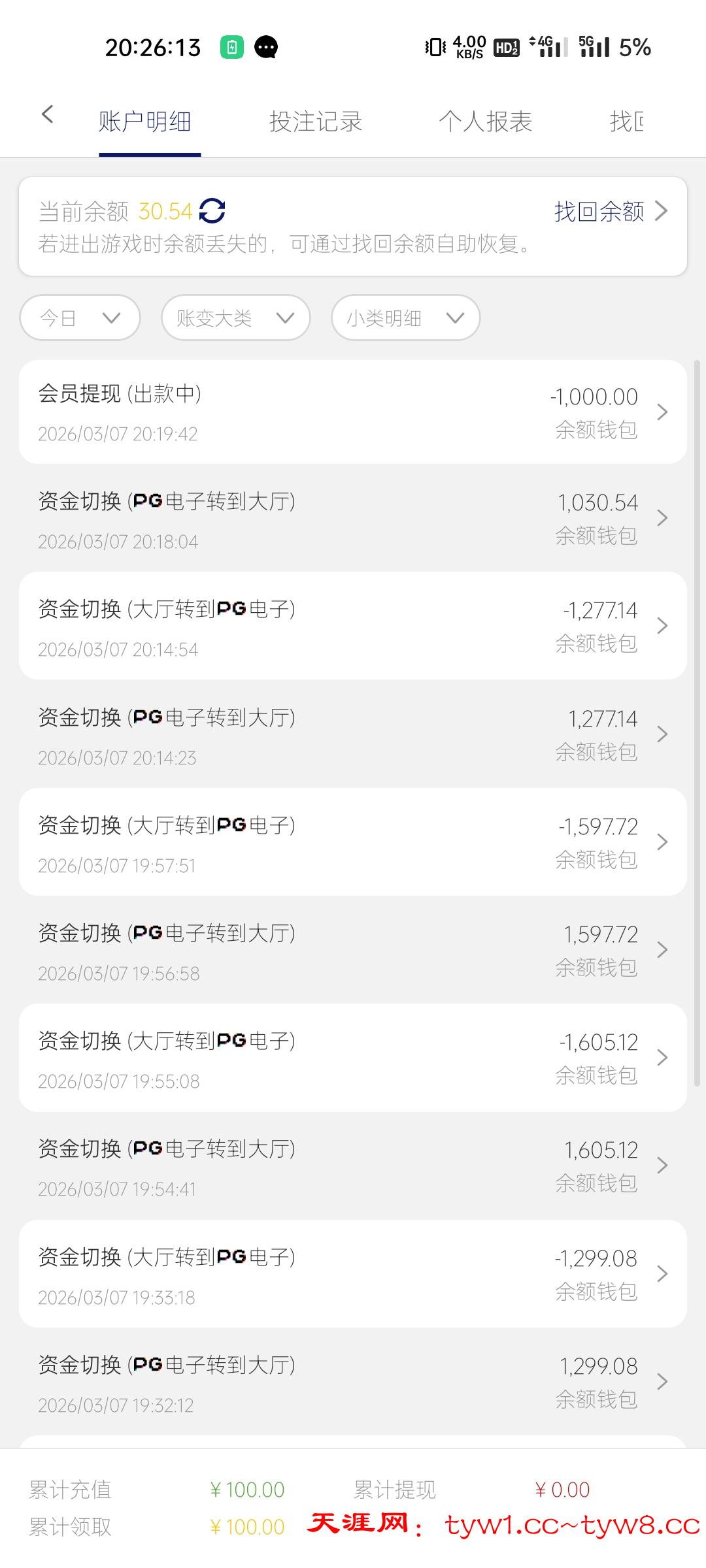Open the 20:18:04 transfer record of 1,030.54
This screenshot has height=1568, width=706.
coord(353,519)
